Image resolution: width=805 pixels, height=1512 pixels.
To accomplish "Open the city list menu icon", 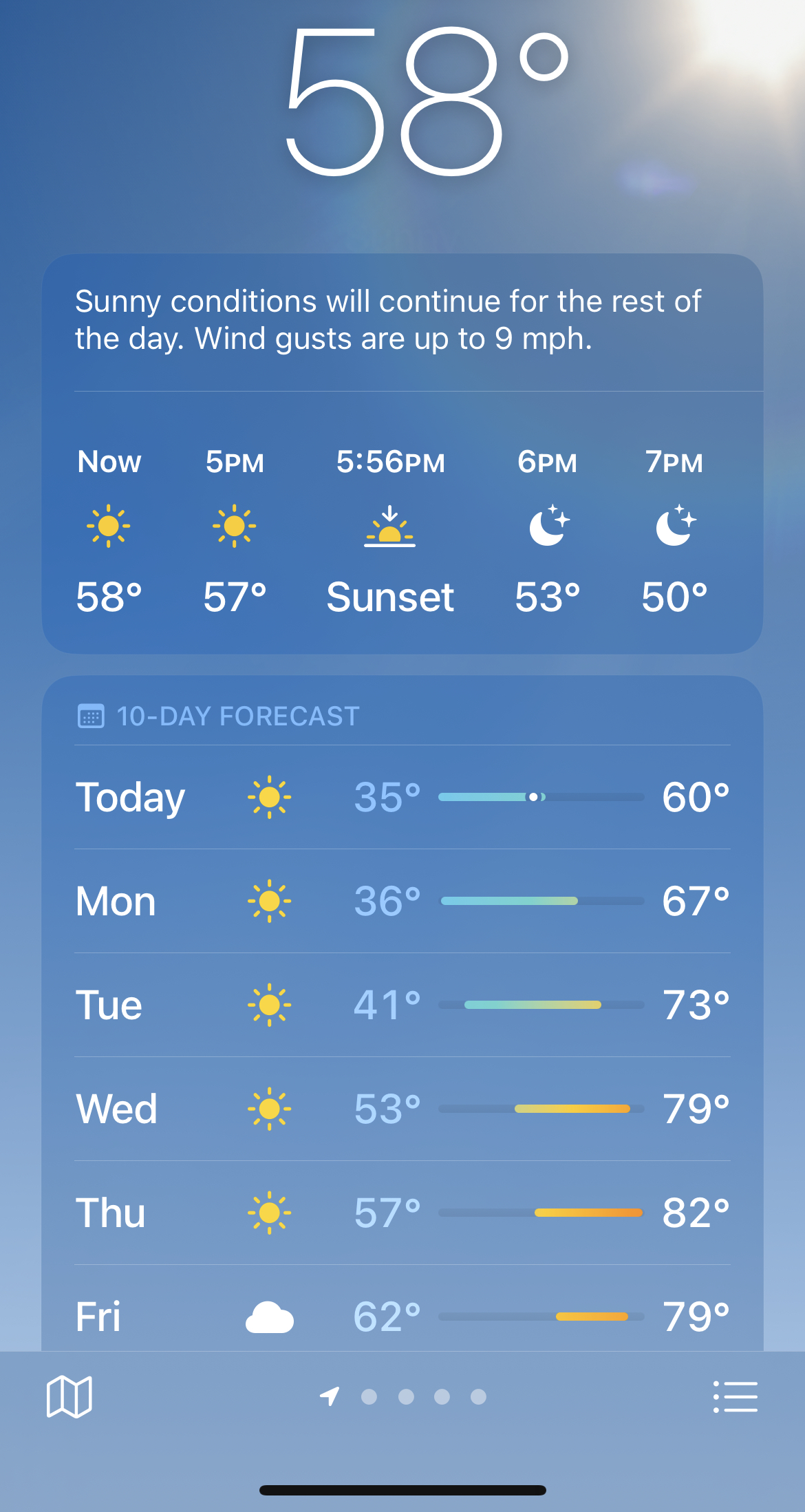I will [735, 1396].
